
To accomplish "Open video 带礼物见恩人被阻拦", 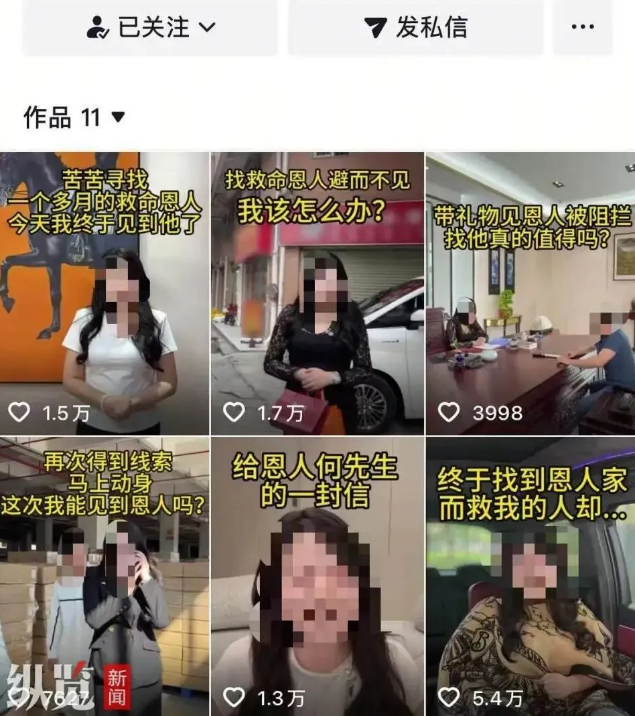I will point(530,295).
